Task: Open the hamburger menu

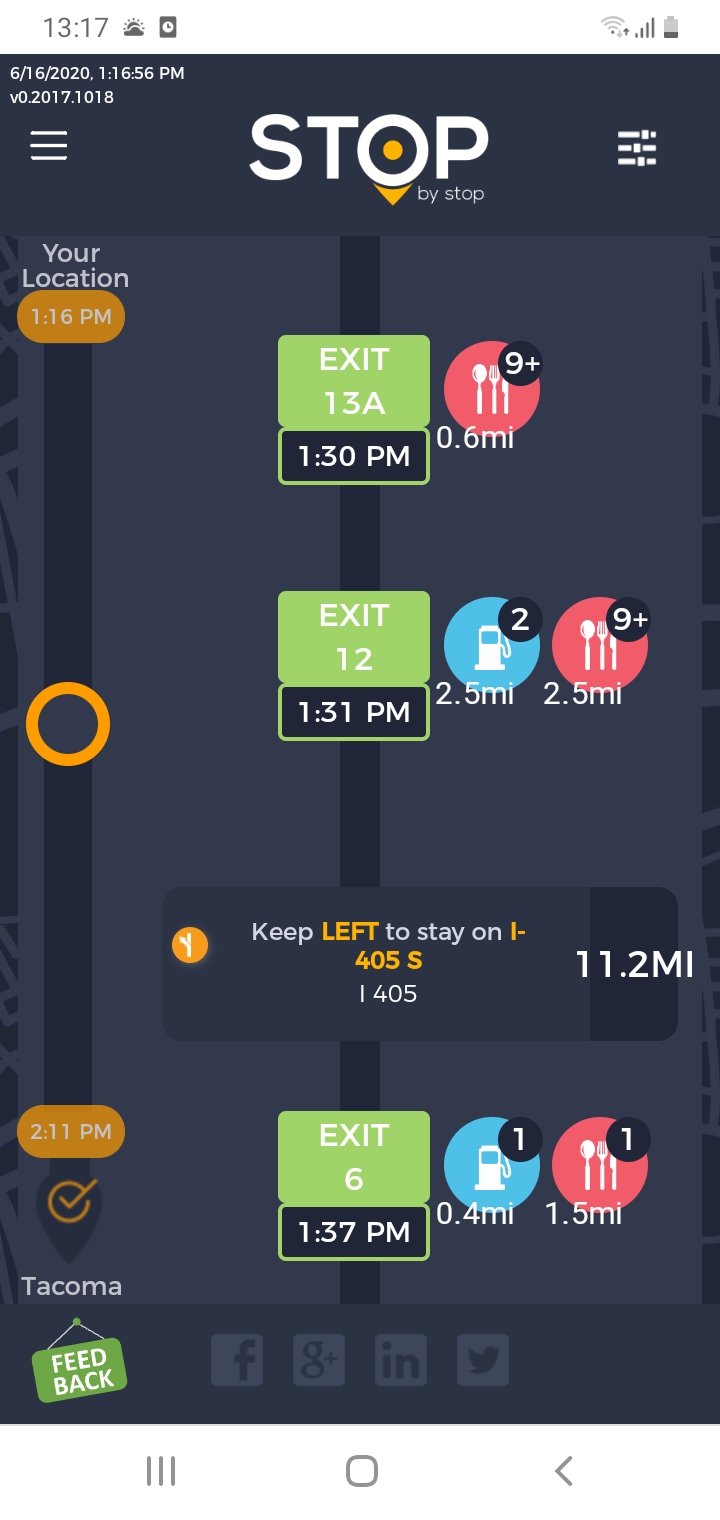Action: point(48,146)
